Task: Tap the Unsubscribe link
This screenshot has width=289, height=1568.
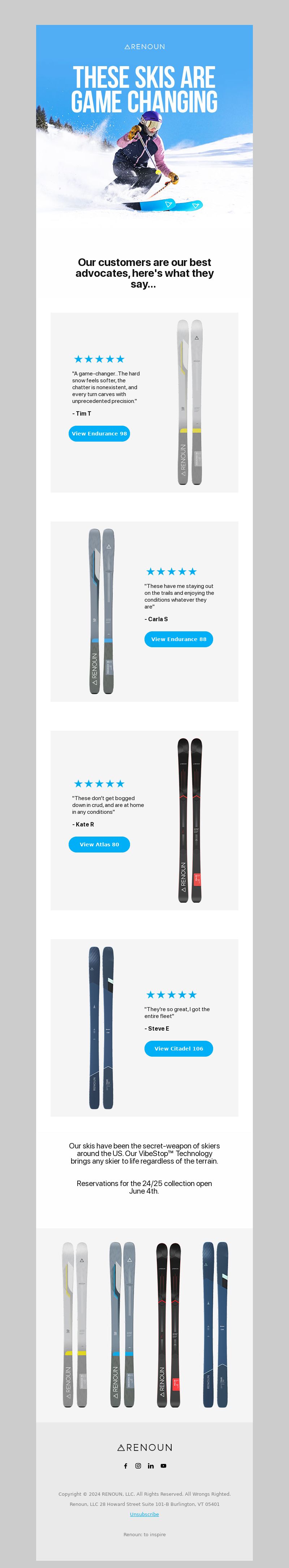Action: click(144, 1514)
